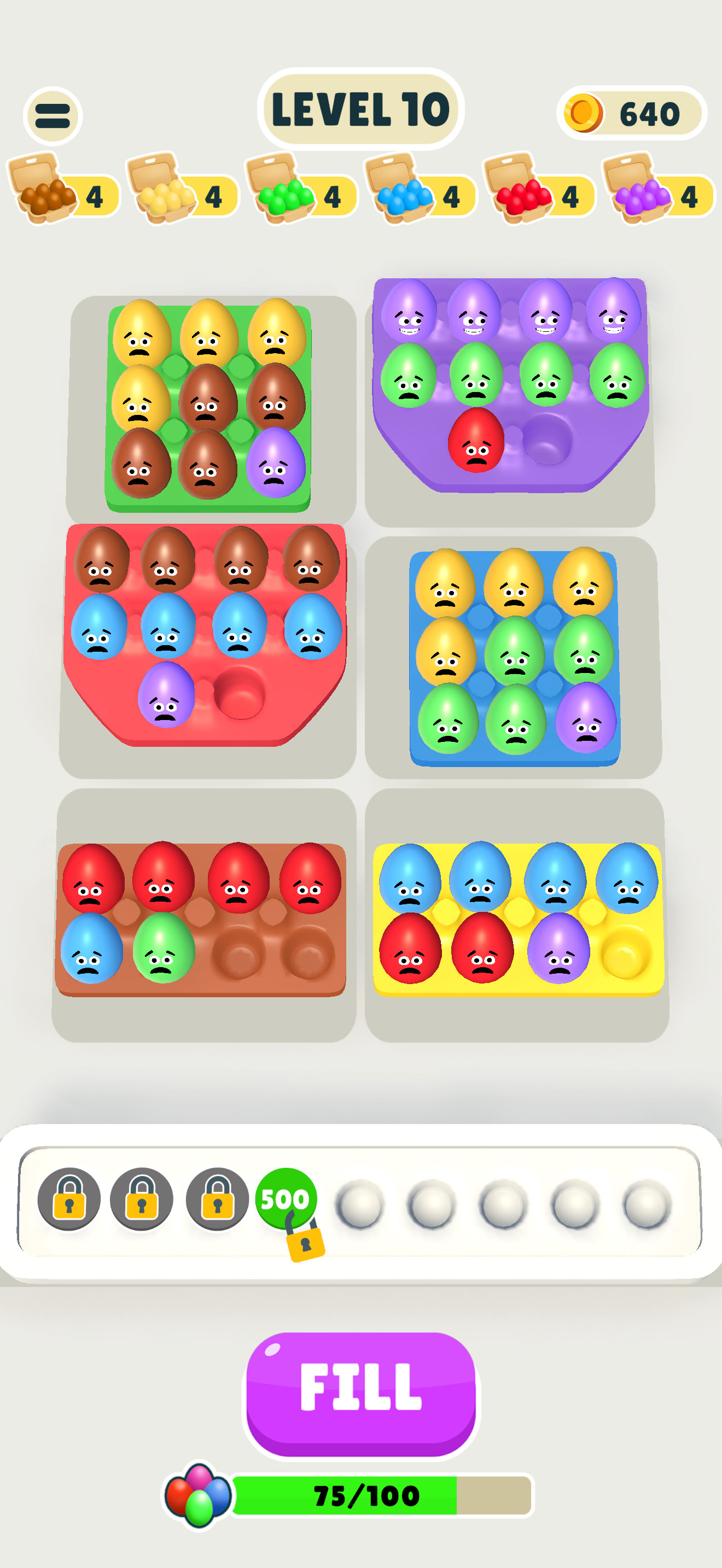
Task: Select the blue egg tray
Action: point(514,657)
